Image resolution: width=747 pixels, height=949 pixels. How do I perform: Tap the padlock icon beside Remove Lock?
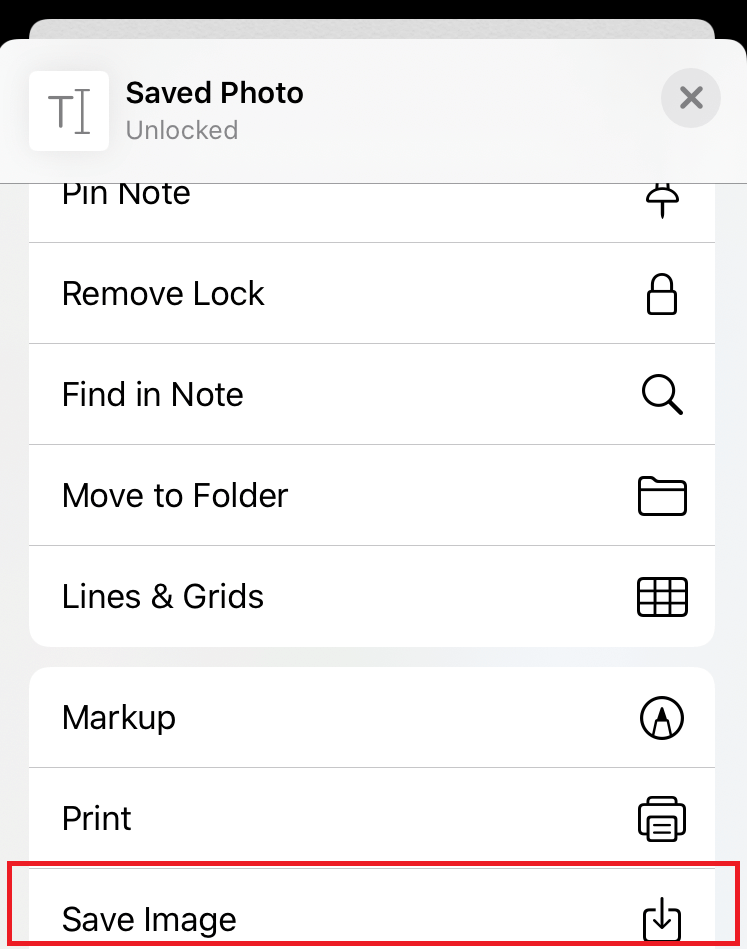tap(662, 293)
